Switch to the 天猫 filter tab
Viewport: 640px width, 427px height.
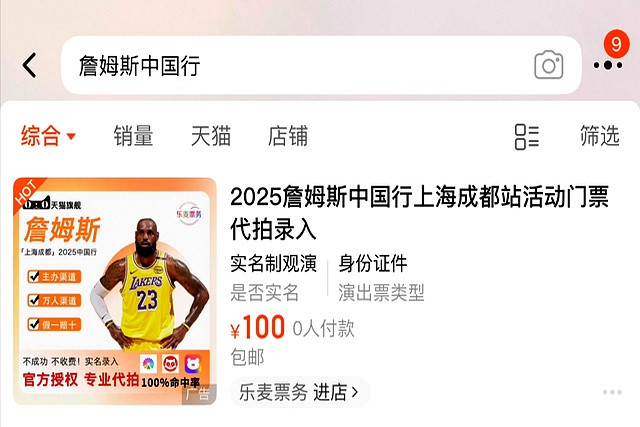(x=211, y=137)
